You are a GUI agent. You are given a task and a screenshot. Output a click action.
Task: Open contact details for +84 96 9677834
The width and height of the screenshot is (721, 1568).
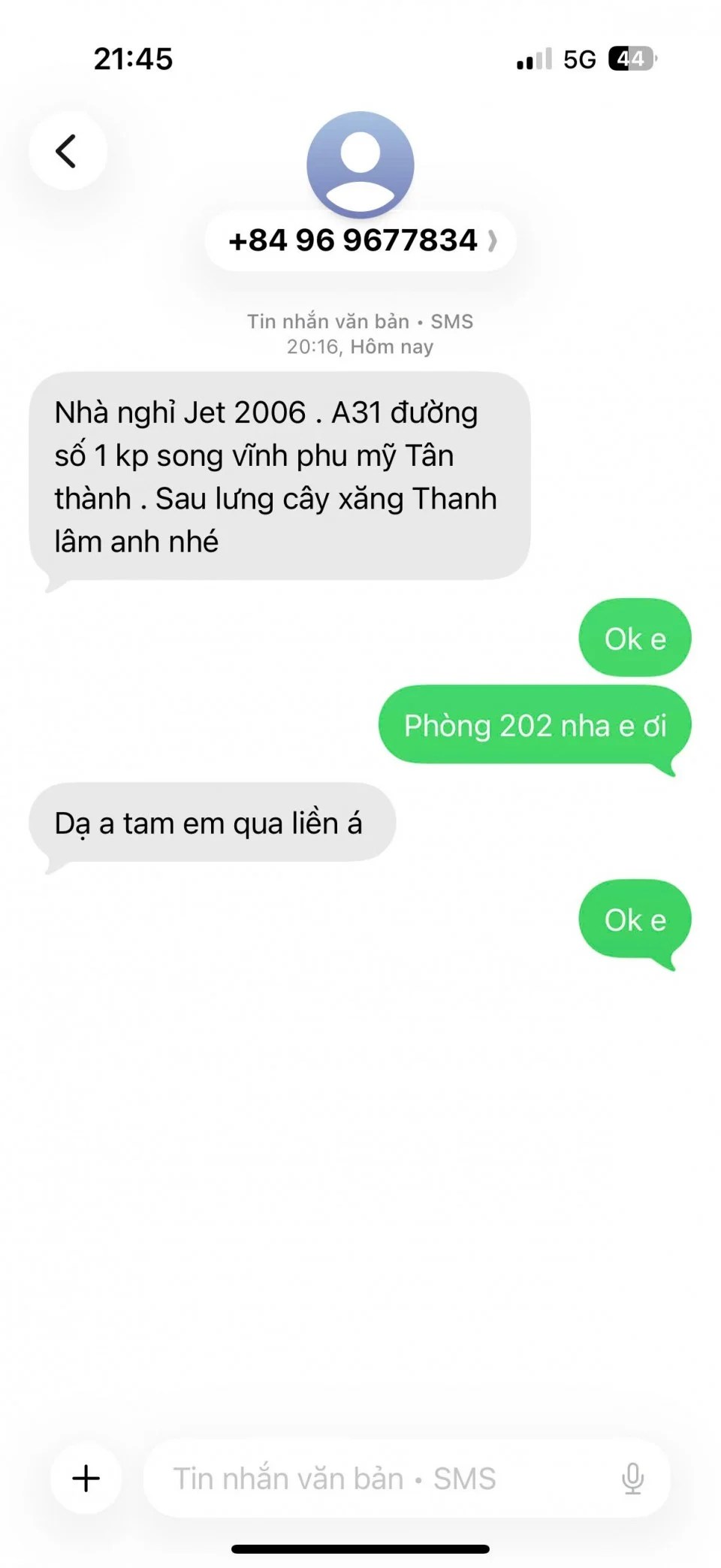point(360,240)
